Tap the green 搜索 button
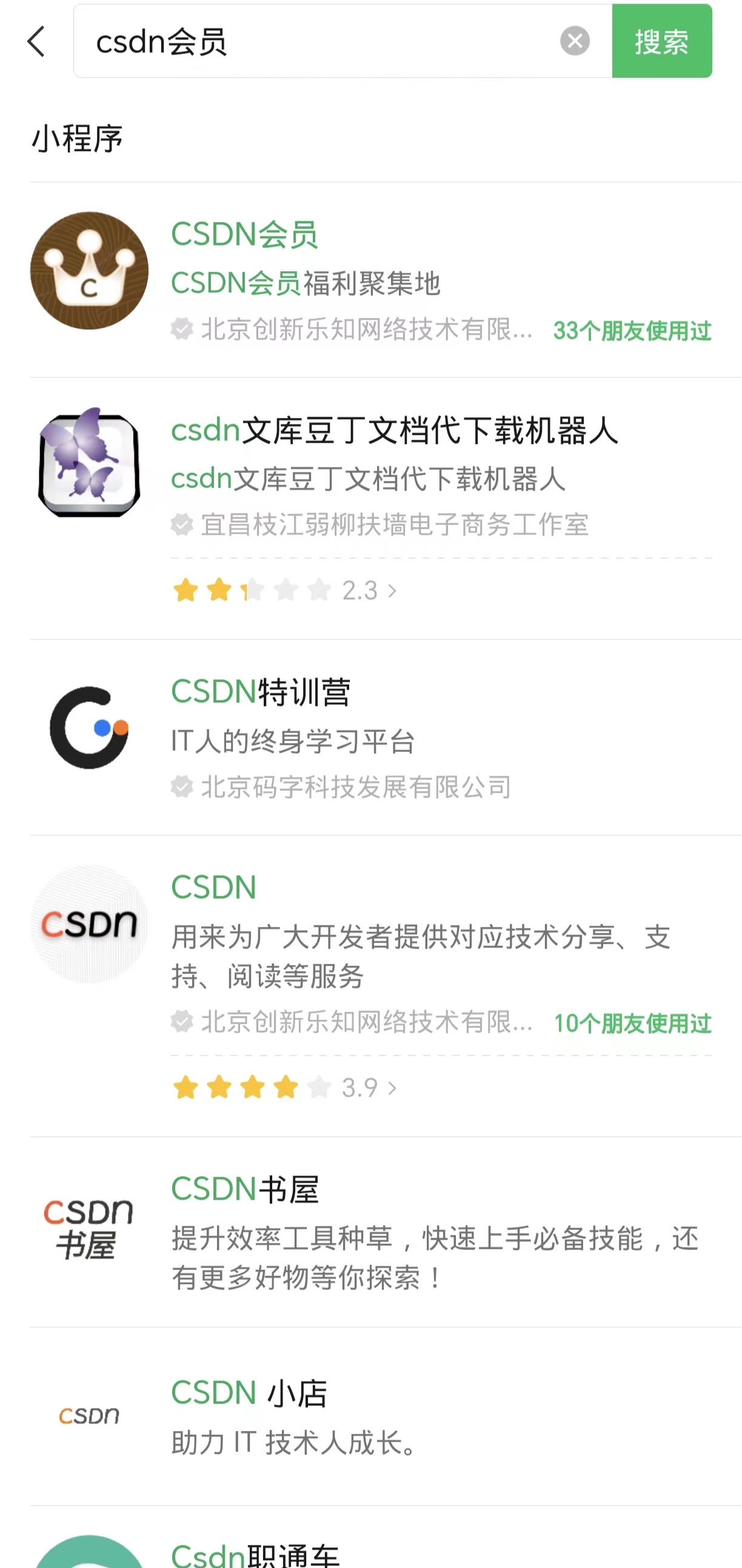742x1568 pixels. coord(662,41)
